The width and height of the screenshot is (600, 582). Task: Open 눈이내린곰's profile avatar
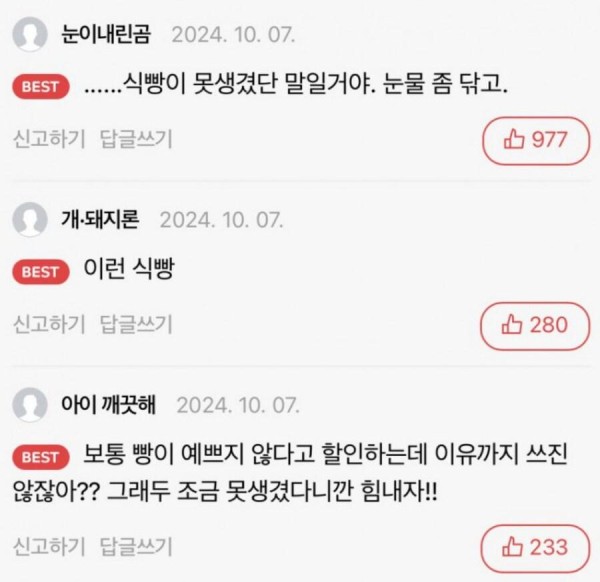coord(31,34)
